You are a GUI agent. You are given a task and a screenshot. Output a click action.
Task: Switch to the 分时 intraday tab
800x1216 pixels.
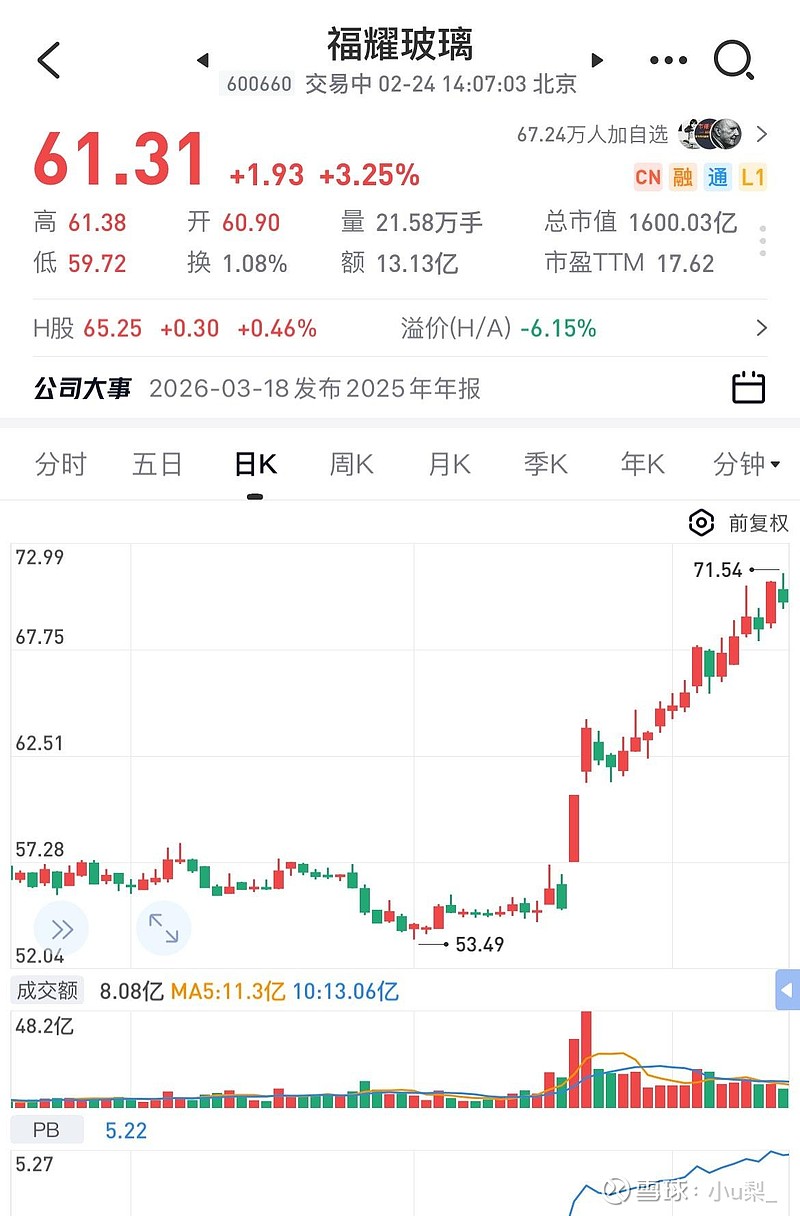tap(60, 464)
